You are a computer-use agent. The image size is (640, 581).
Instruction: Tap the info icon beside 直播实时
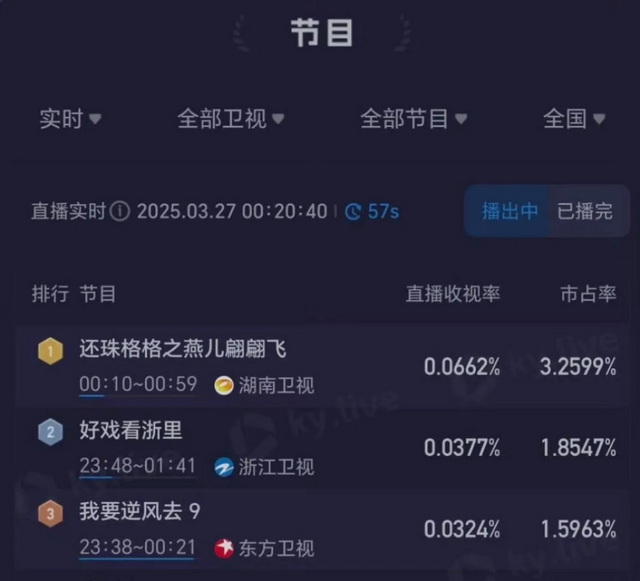(120, 212)
